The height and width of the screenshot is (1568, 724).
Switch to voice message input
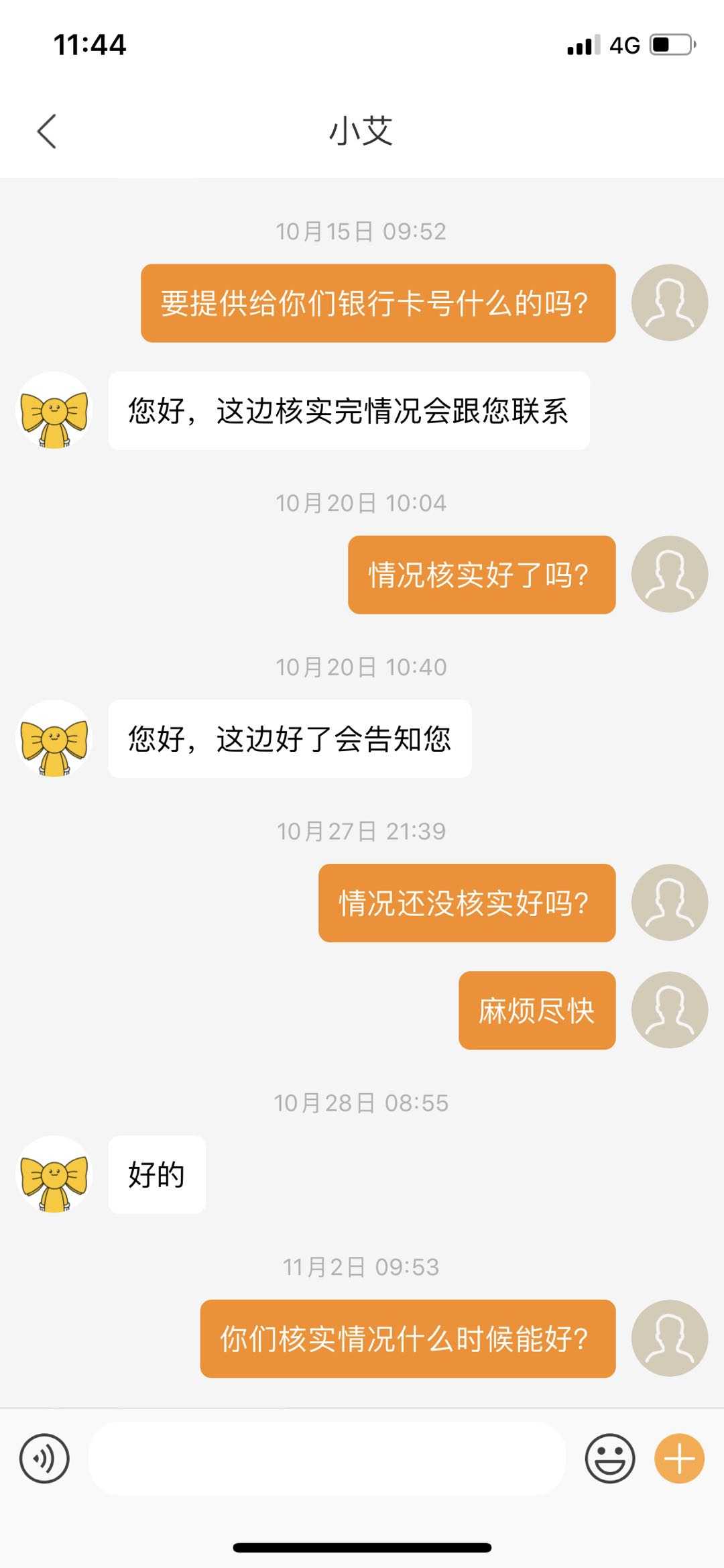click(x=44, y=1458)
